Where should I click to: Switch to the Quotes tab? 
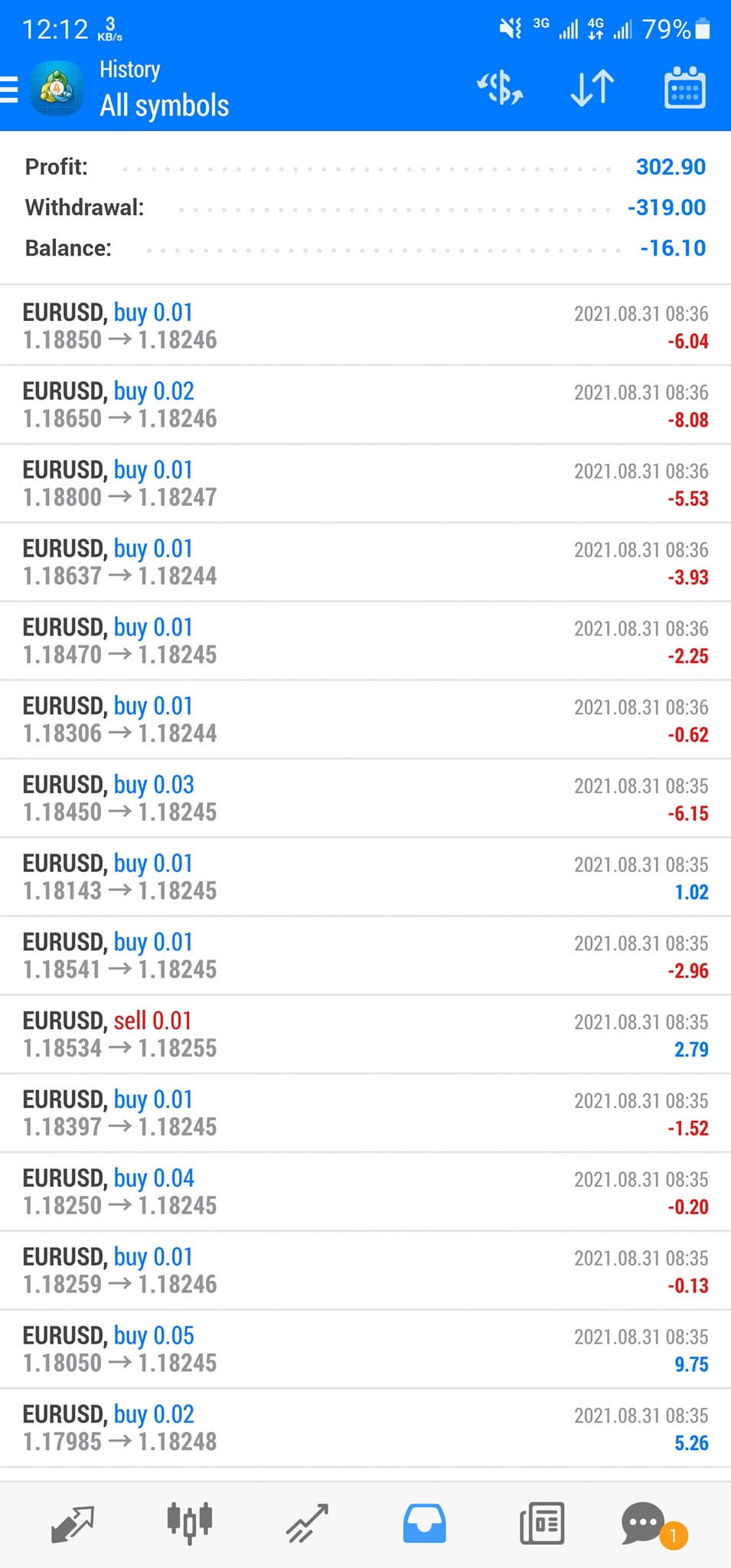tap(73, 1524)
